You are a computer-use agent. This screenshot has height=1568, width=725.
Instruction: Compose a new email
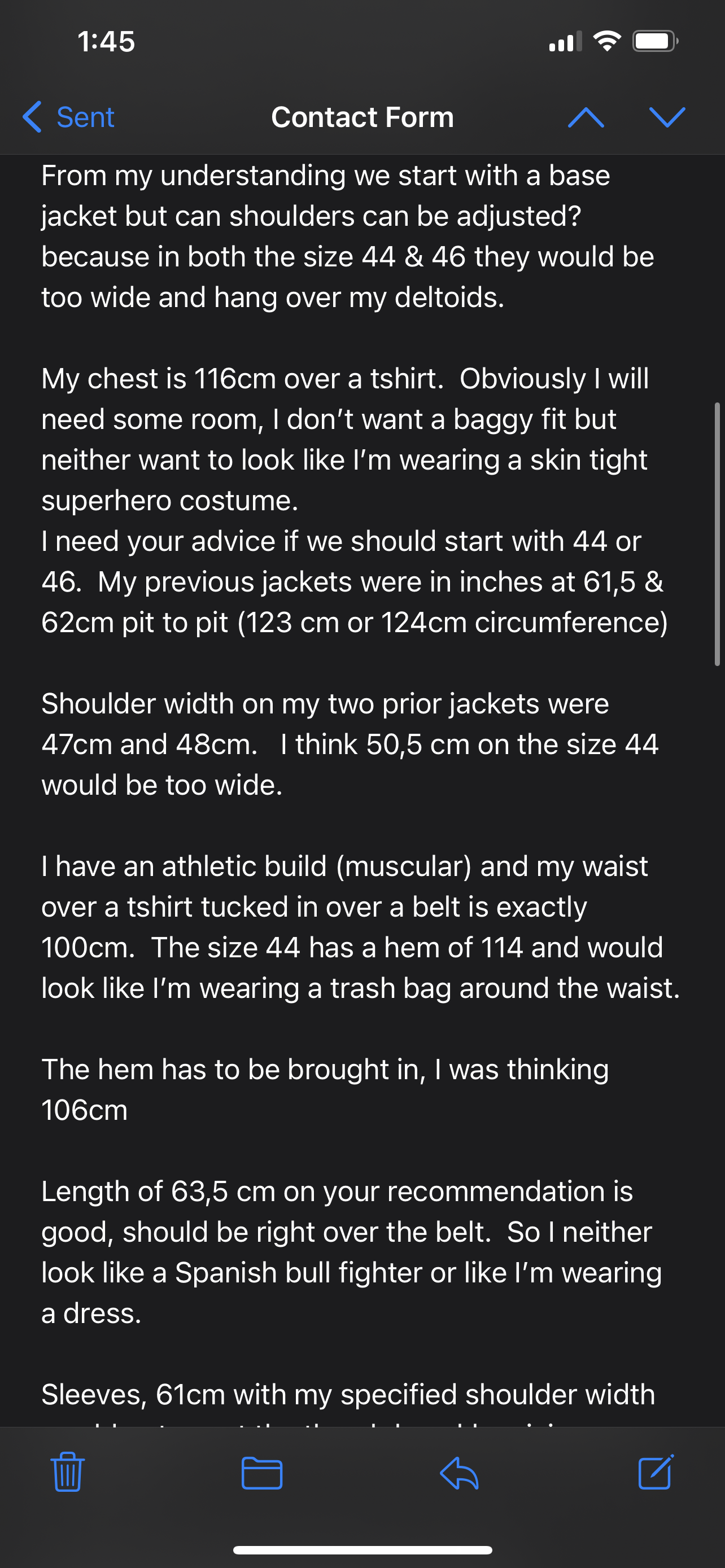(x=656, y=1471)
